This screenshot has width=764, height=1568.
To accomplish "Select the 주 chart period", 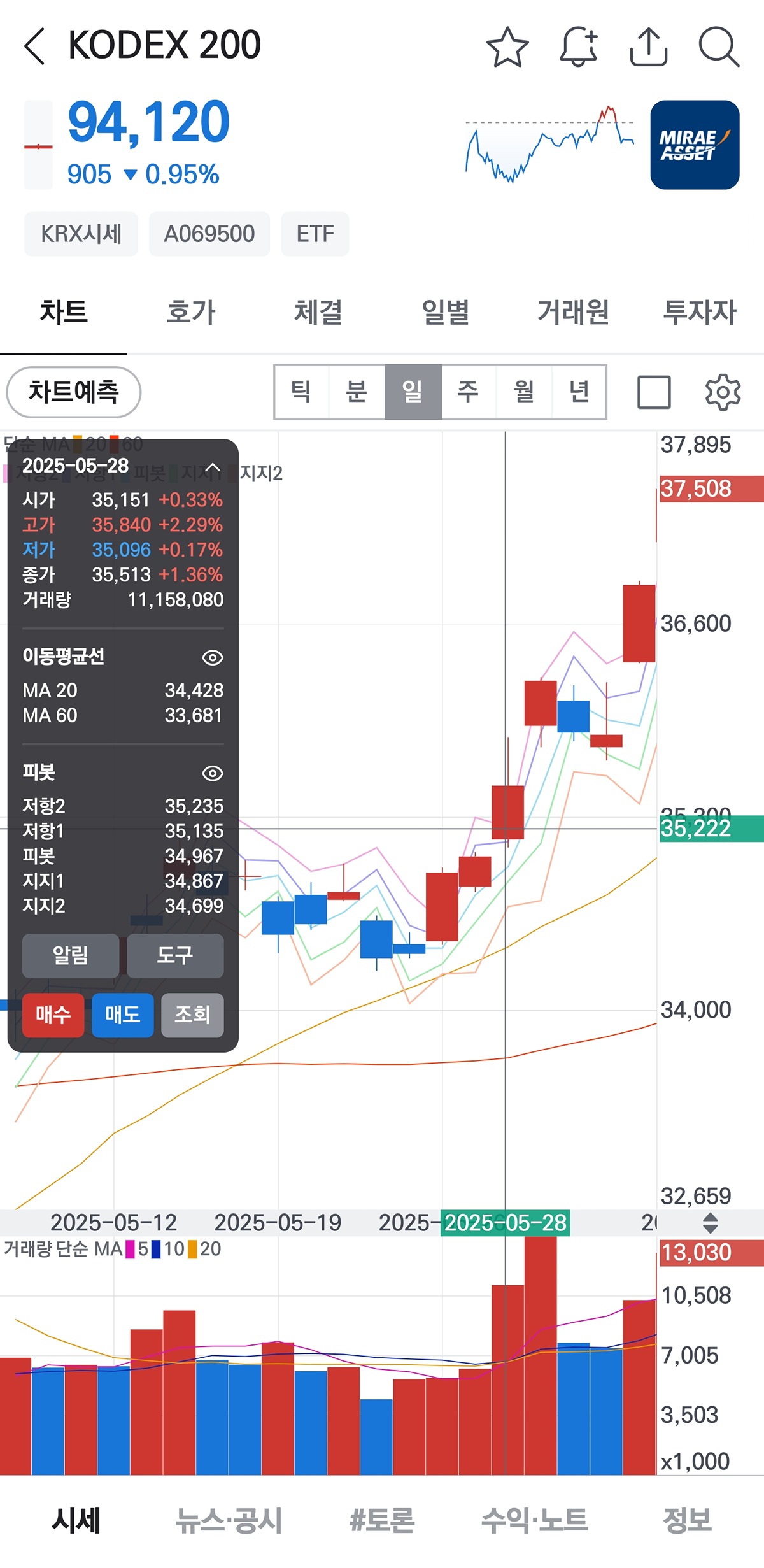I will (x=468, y=392).
